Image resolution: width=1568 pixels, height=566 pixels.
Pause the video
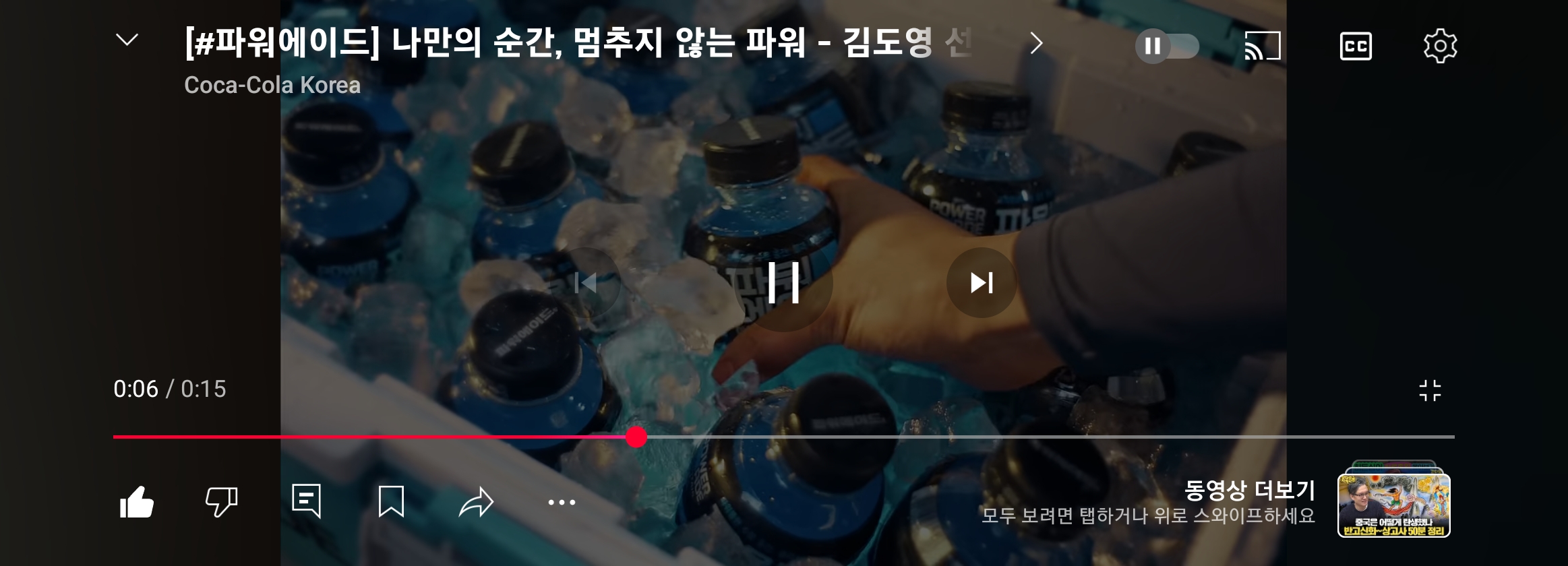(x=783, y=283)
